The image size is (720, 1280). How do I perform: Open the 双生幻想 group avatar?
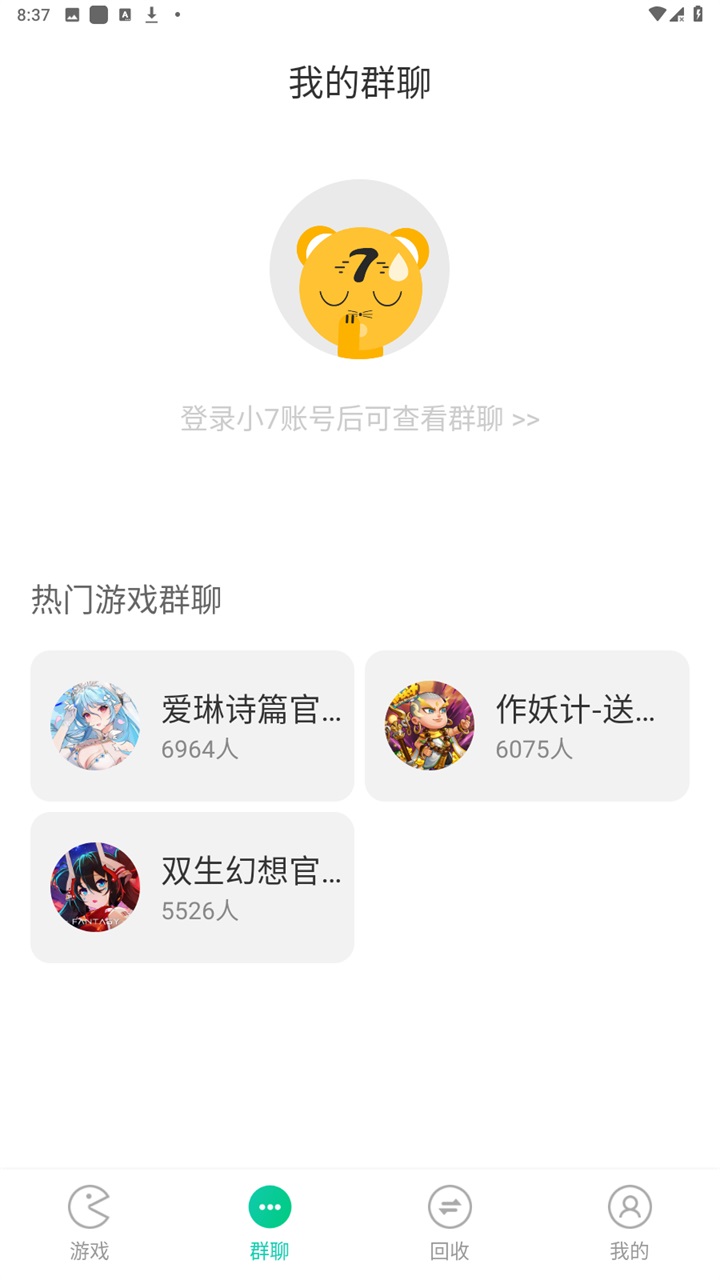pos(95,886)
